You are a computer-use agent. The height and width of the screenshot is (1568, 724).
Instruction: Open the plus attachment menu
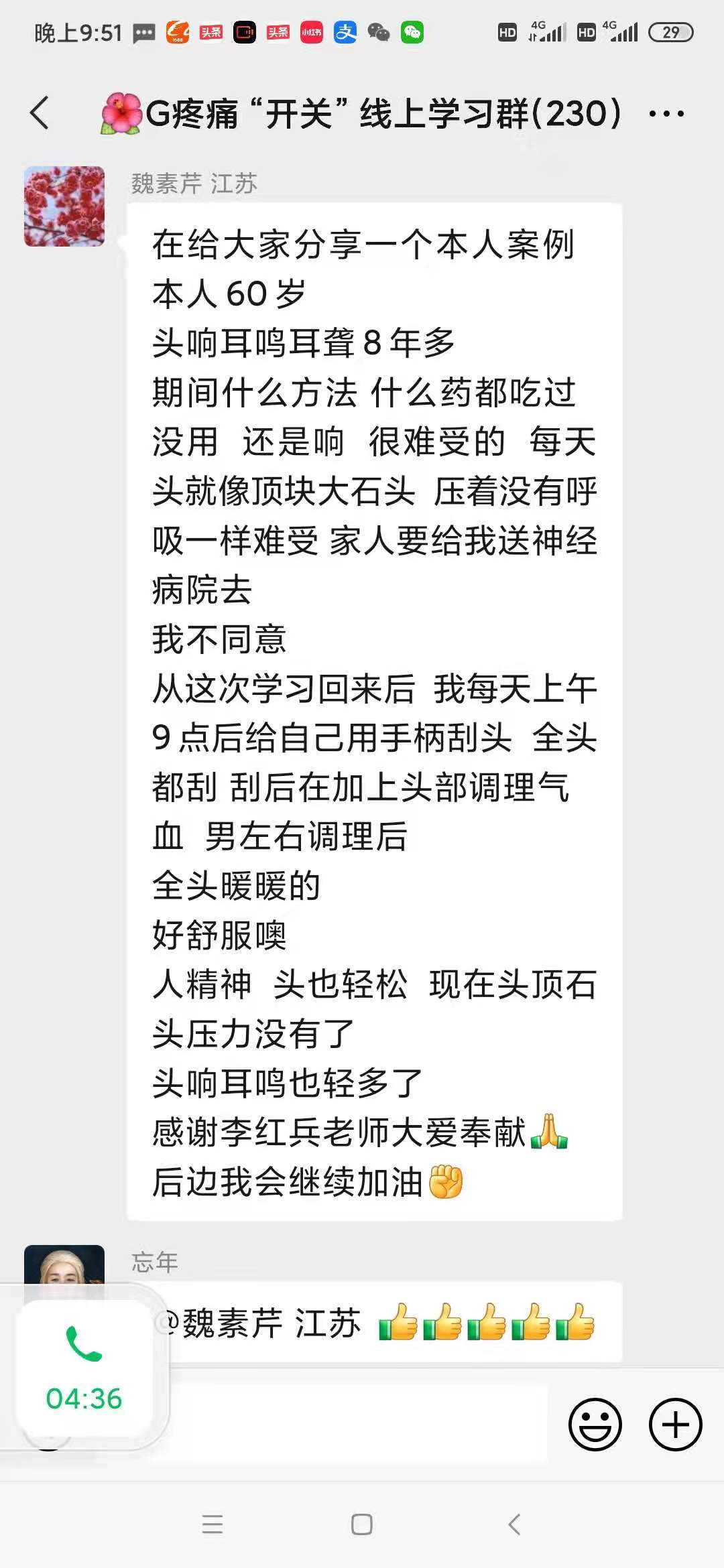click(675, 1424)
